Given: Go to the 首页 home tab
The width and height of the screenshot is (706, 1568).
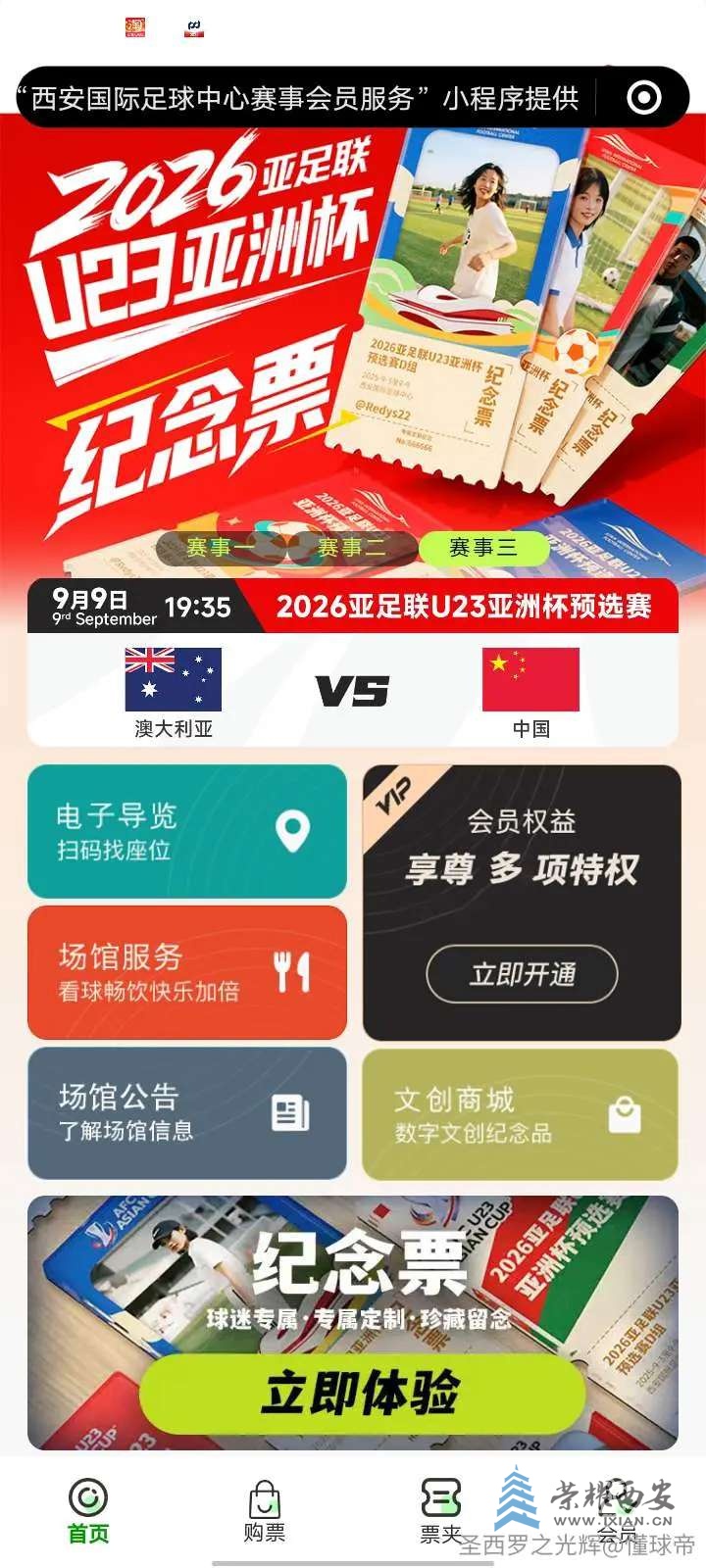Looking at the screenshot, I should (x=88, y=1512).
